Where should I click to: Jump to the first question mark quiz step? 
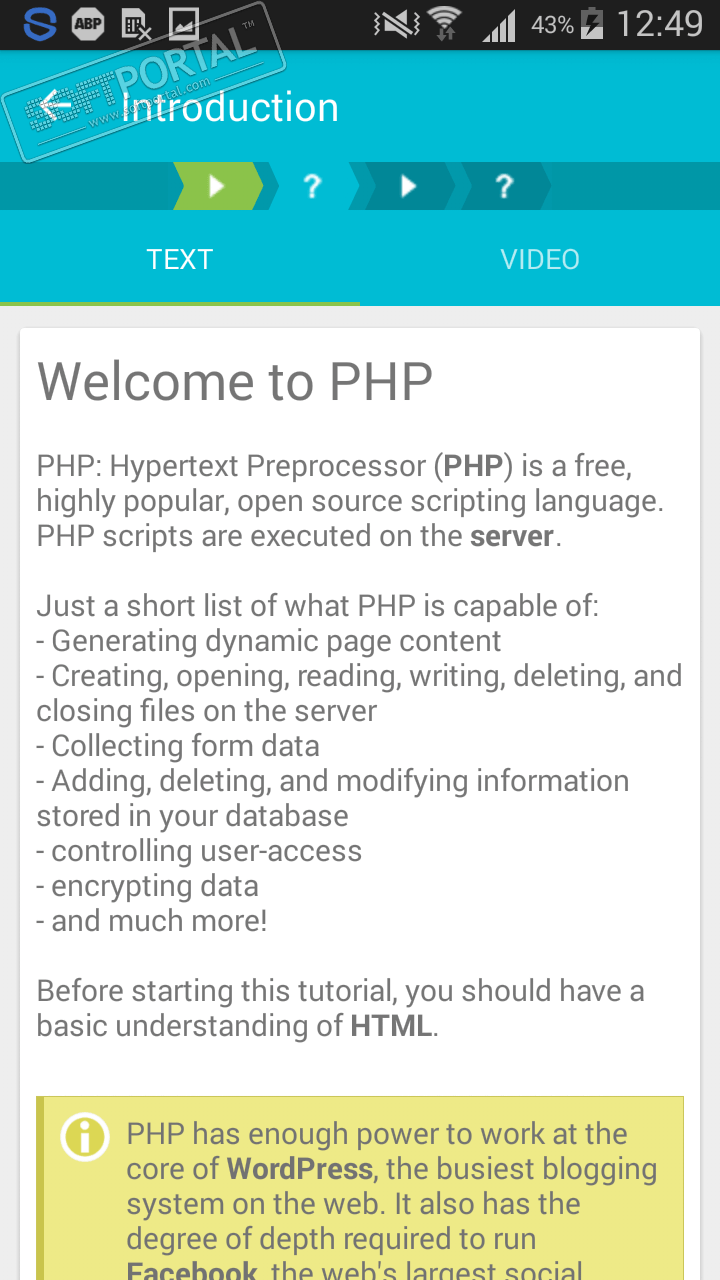(312, 186)
